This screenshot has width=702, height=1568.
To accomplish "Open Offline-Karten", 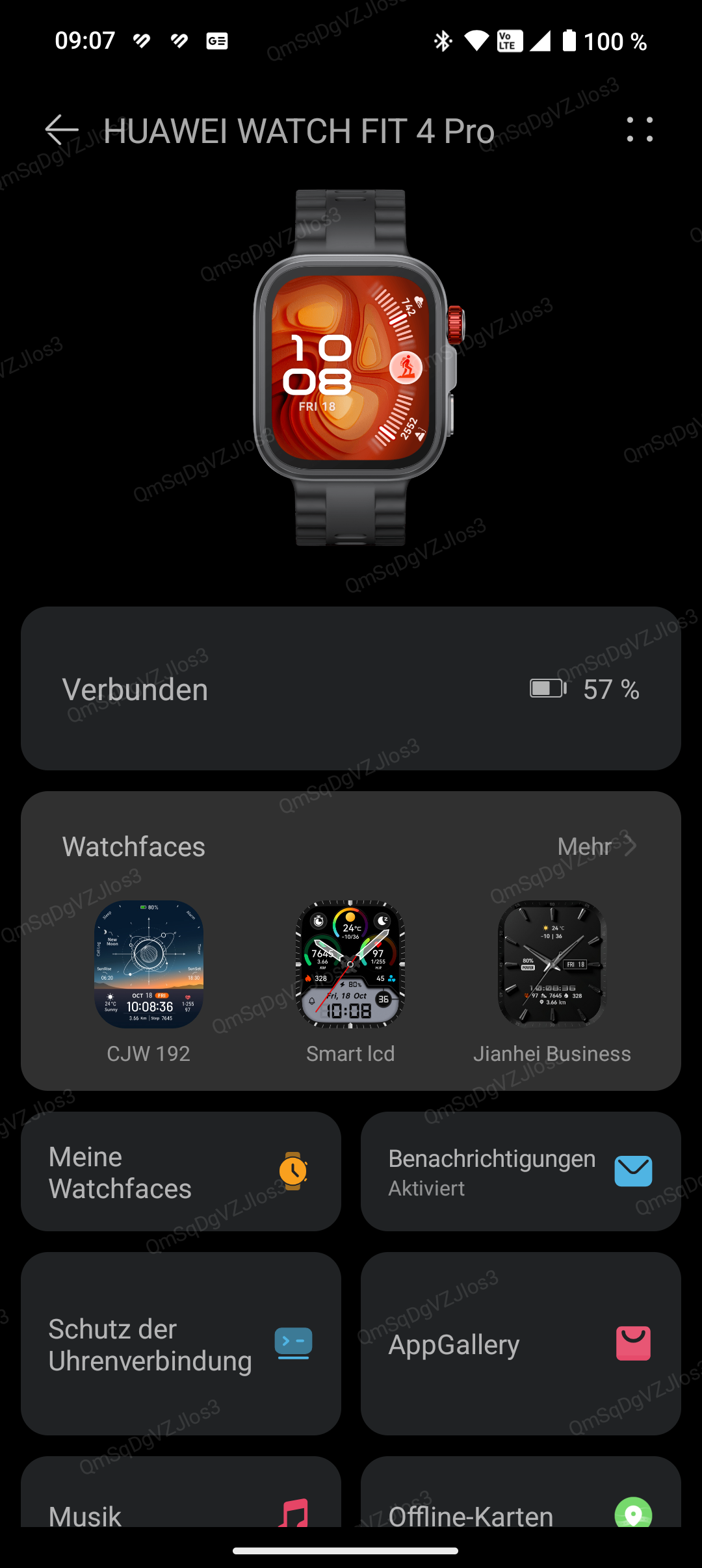I will pos(521,1493).
